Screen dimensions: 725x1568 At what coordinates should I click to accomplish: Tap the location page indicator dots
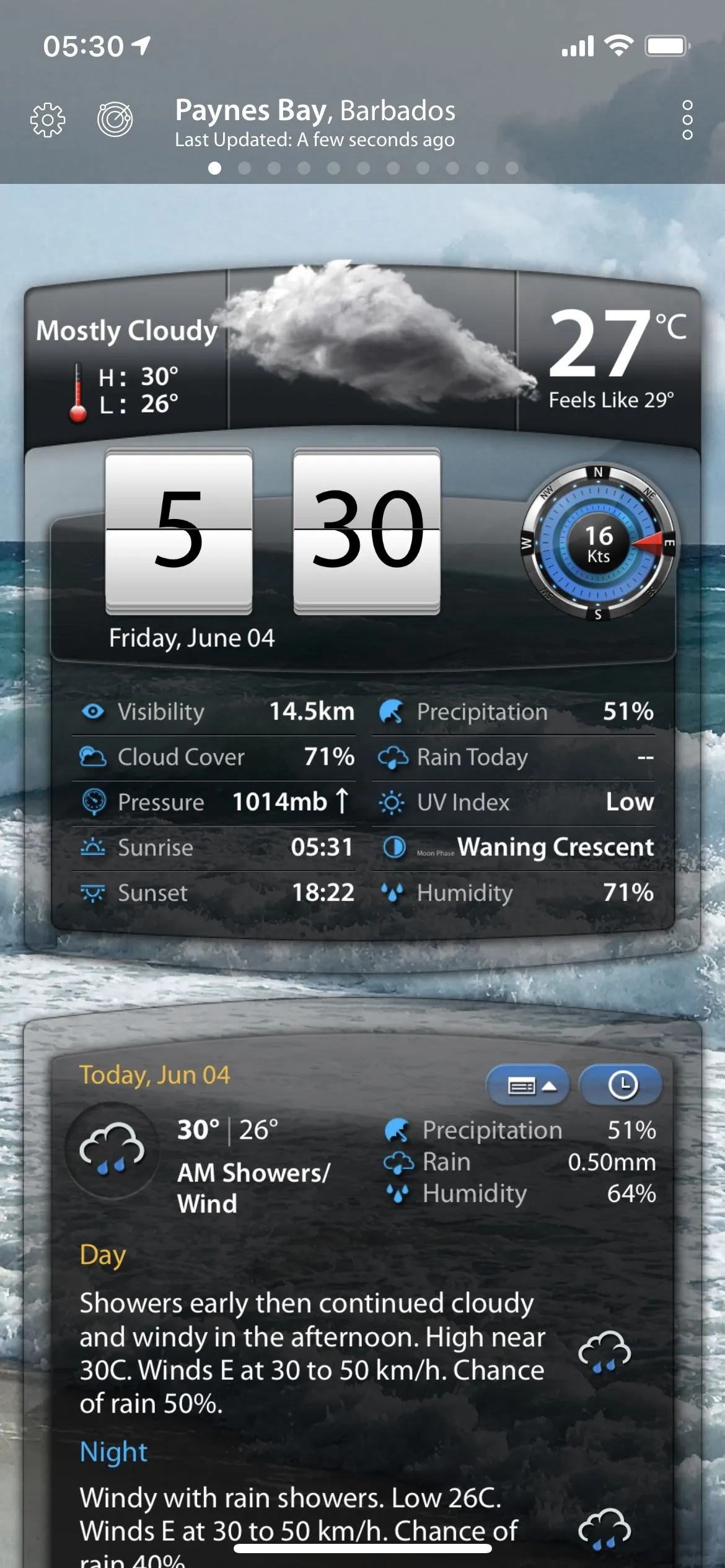363,168
